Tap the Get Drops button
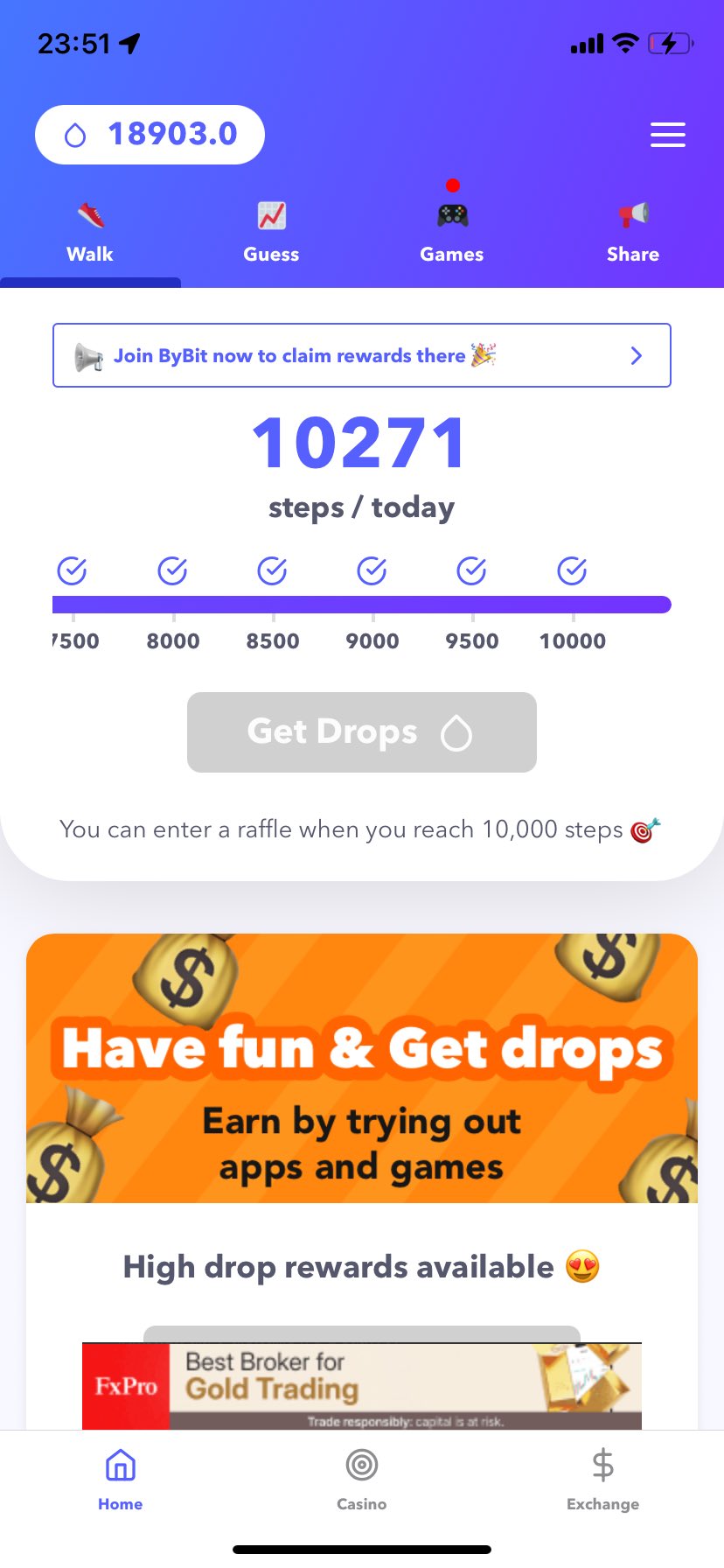The image size is (724, 1568). click(362, 732)
